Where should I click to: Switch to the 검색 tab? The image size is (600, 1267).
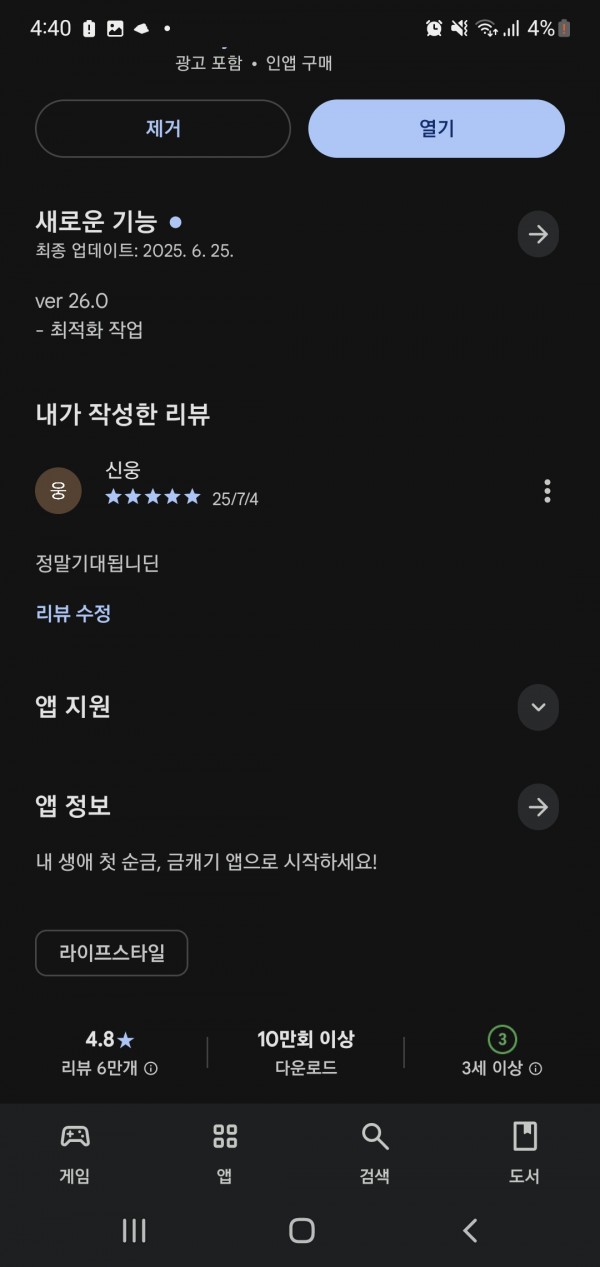tap(375, 1153)
